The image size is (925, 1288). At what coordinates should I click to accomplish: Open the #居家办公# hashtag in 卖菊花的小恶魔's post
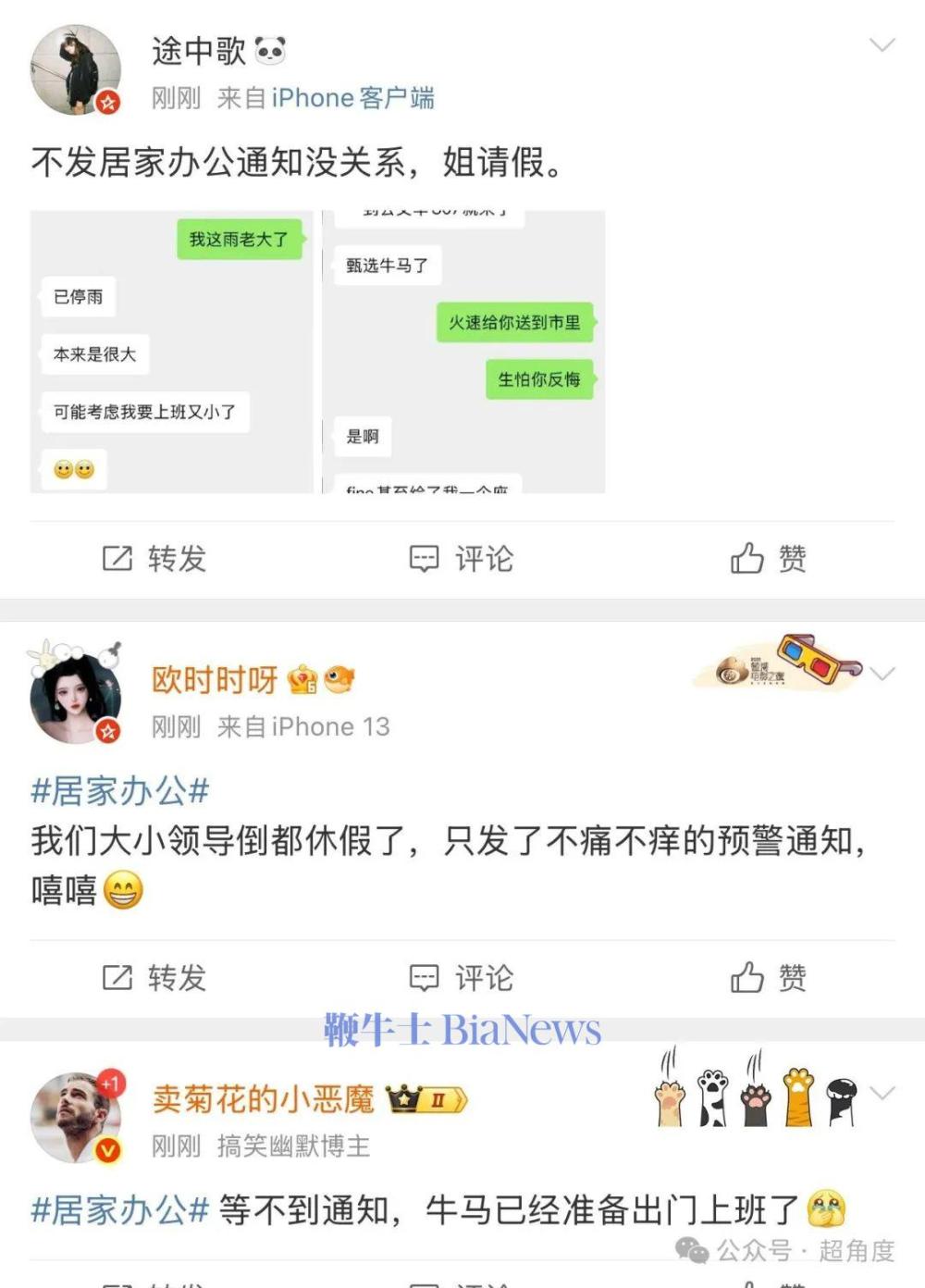click(120, 1210)
